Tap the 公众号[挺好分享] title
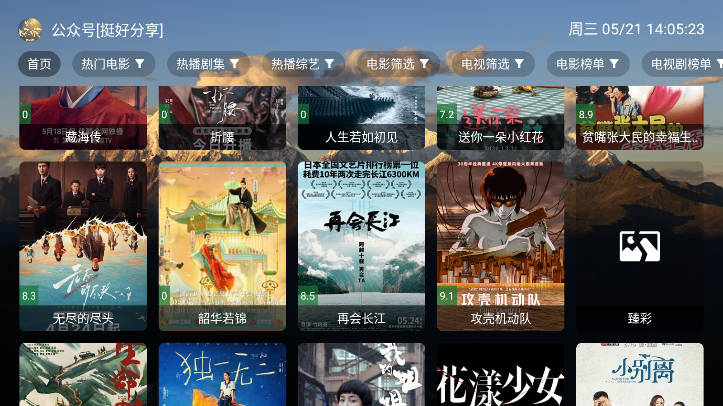 click(x=107, y=30)
